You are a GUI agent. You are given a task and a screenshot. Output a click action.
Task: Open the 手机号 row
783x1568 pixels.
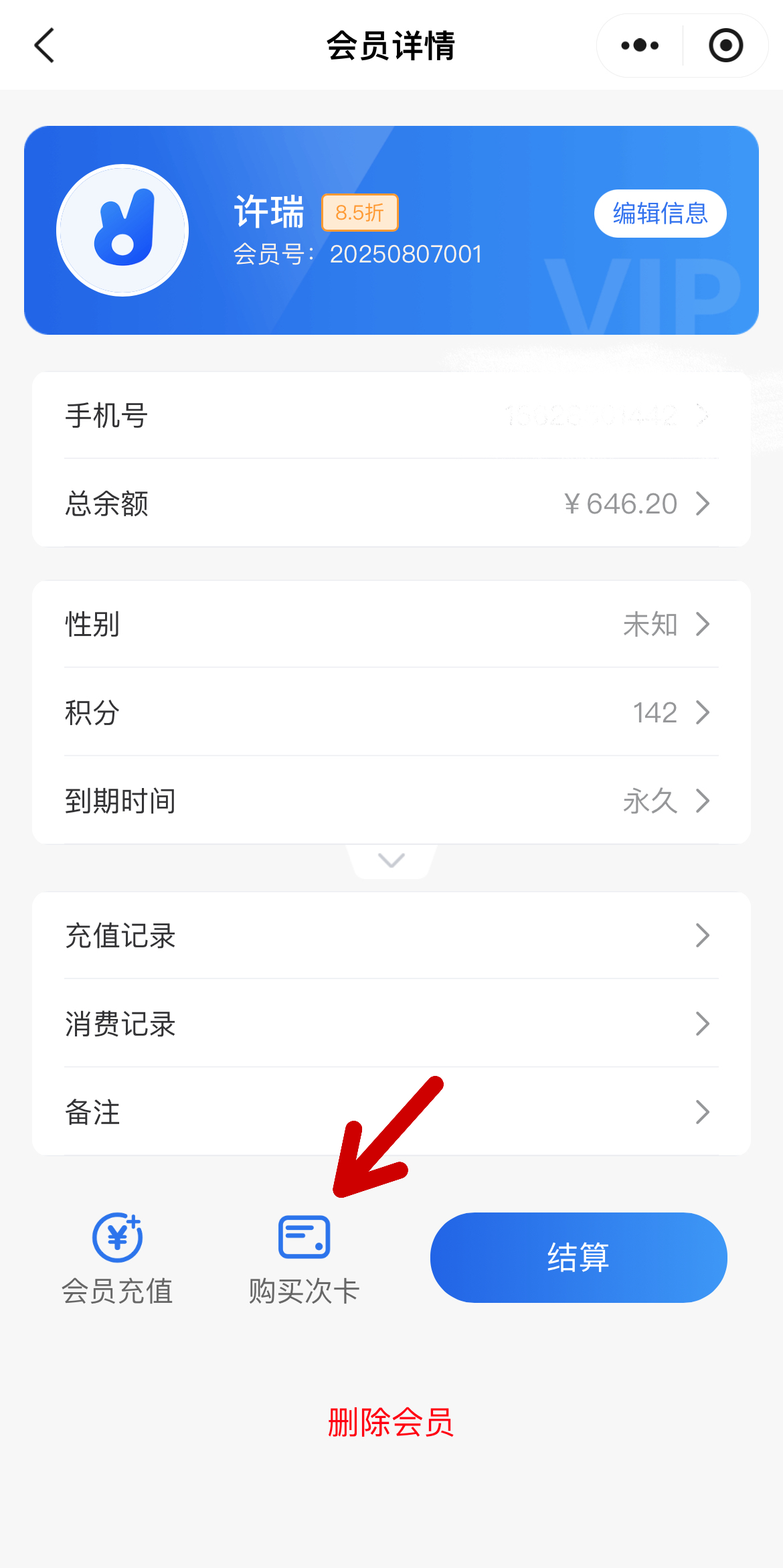tap(391, 416)
